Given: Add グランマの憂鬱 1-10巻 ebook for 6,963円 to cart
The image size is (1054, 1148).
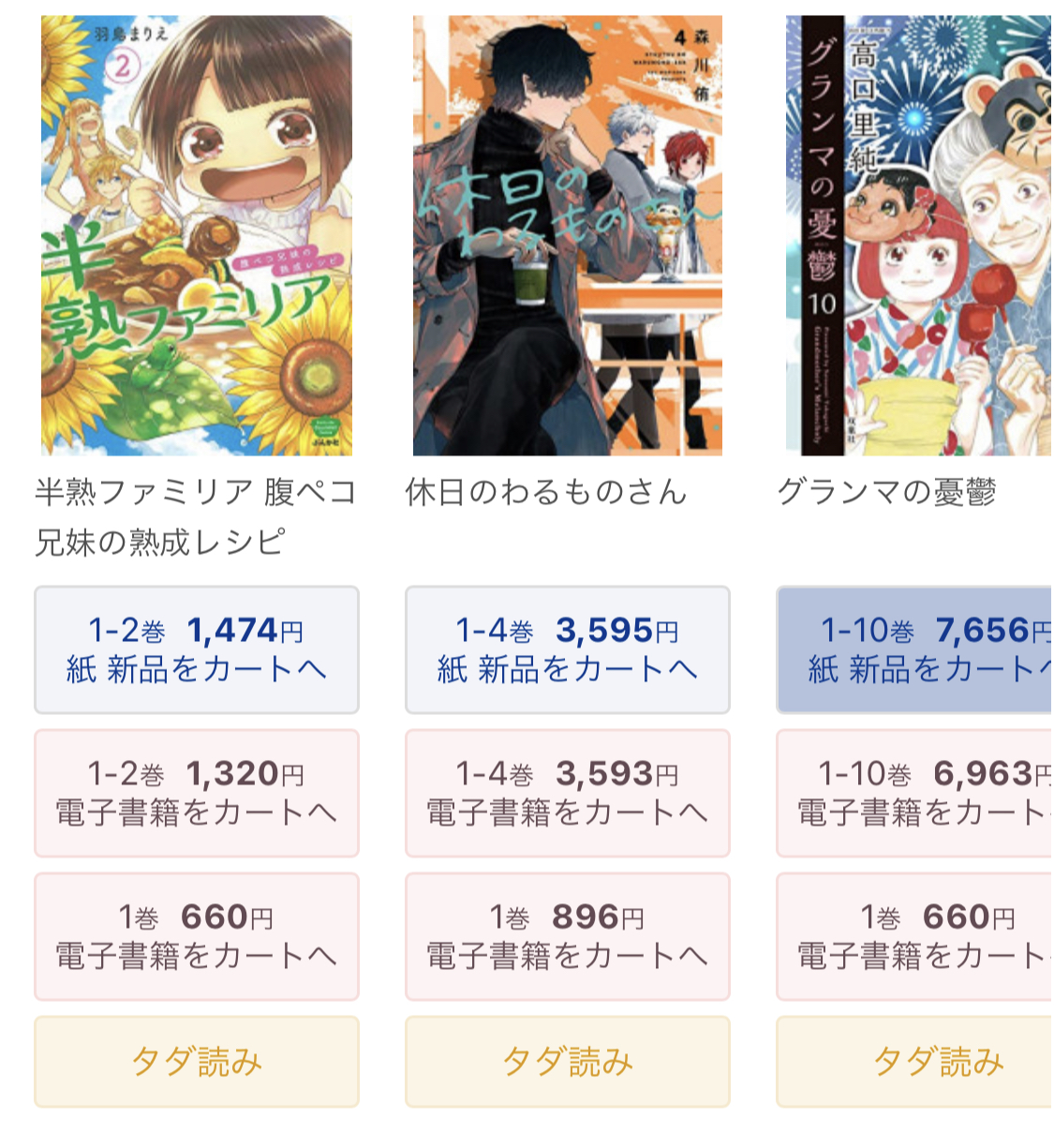Looking at the screenshot, I should (915, 793).
